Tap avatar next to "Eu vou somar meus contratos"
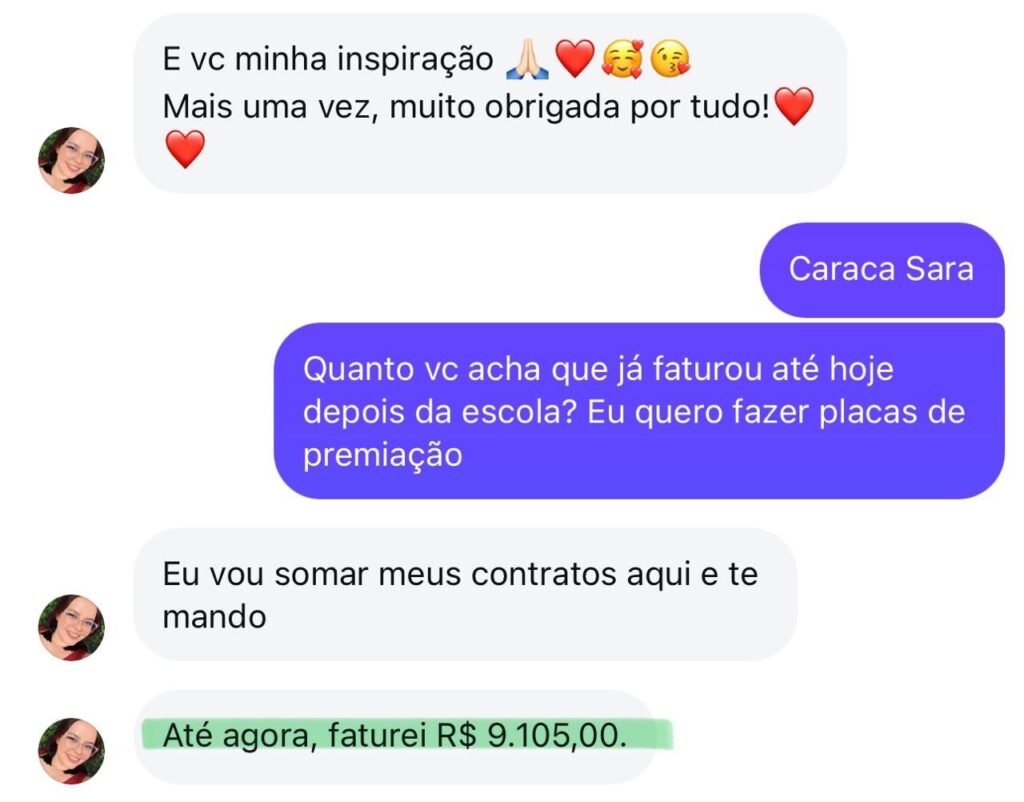Viewport: 1024px width, 802px height. (71, 627)
